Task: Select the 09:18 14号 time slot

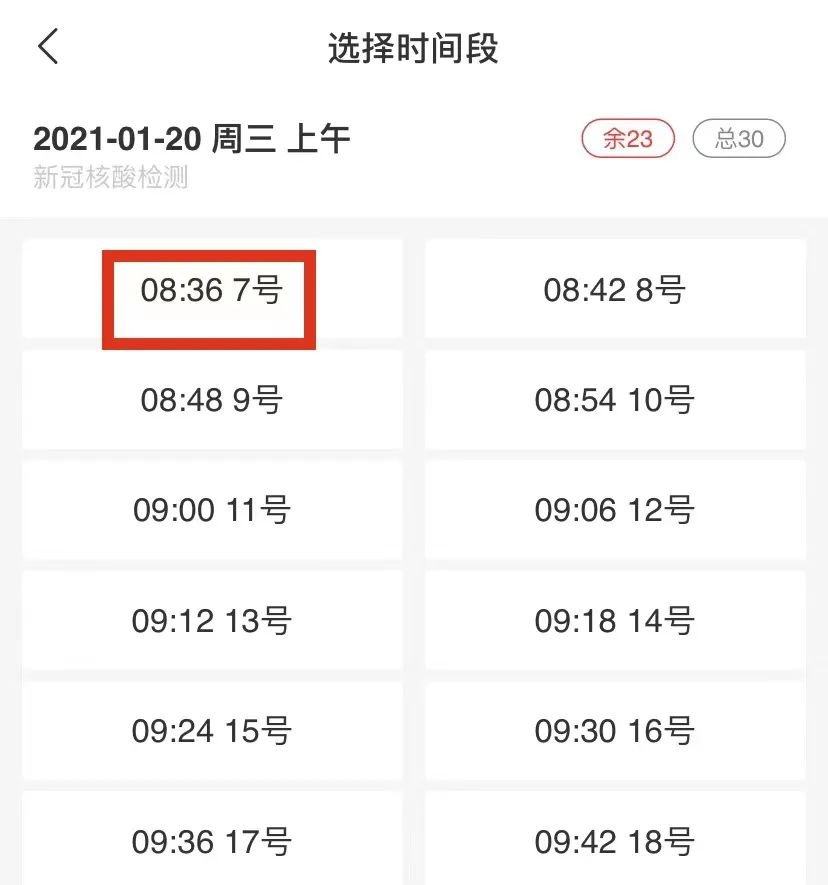Action: click(615, 621)
